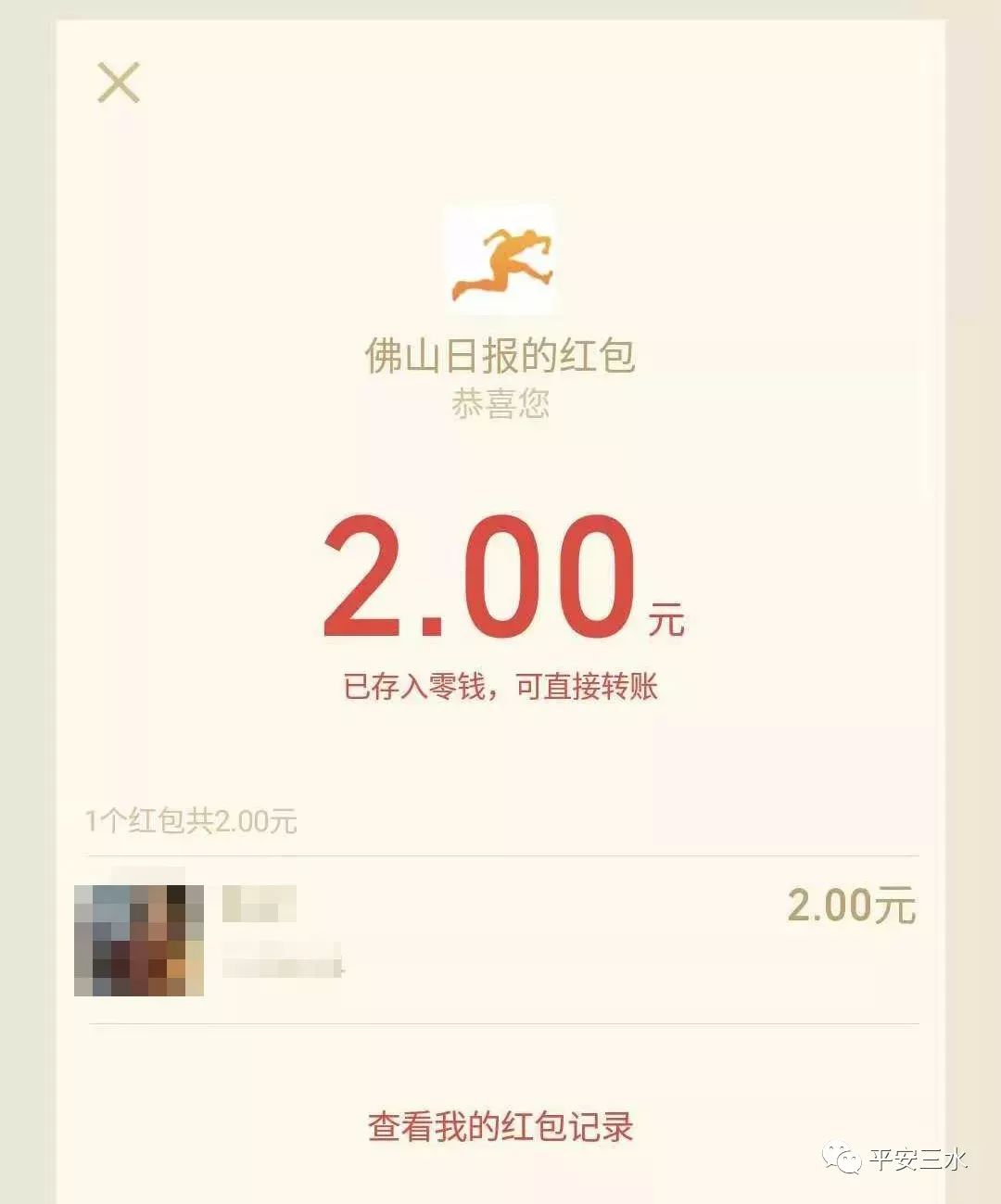1001x1204 pixels.
Task: Close the red packet details screen
Action: [119, 82]
